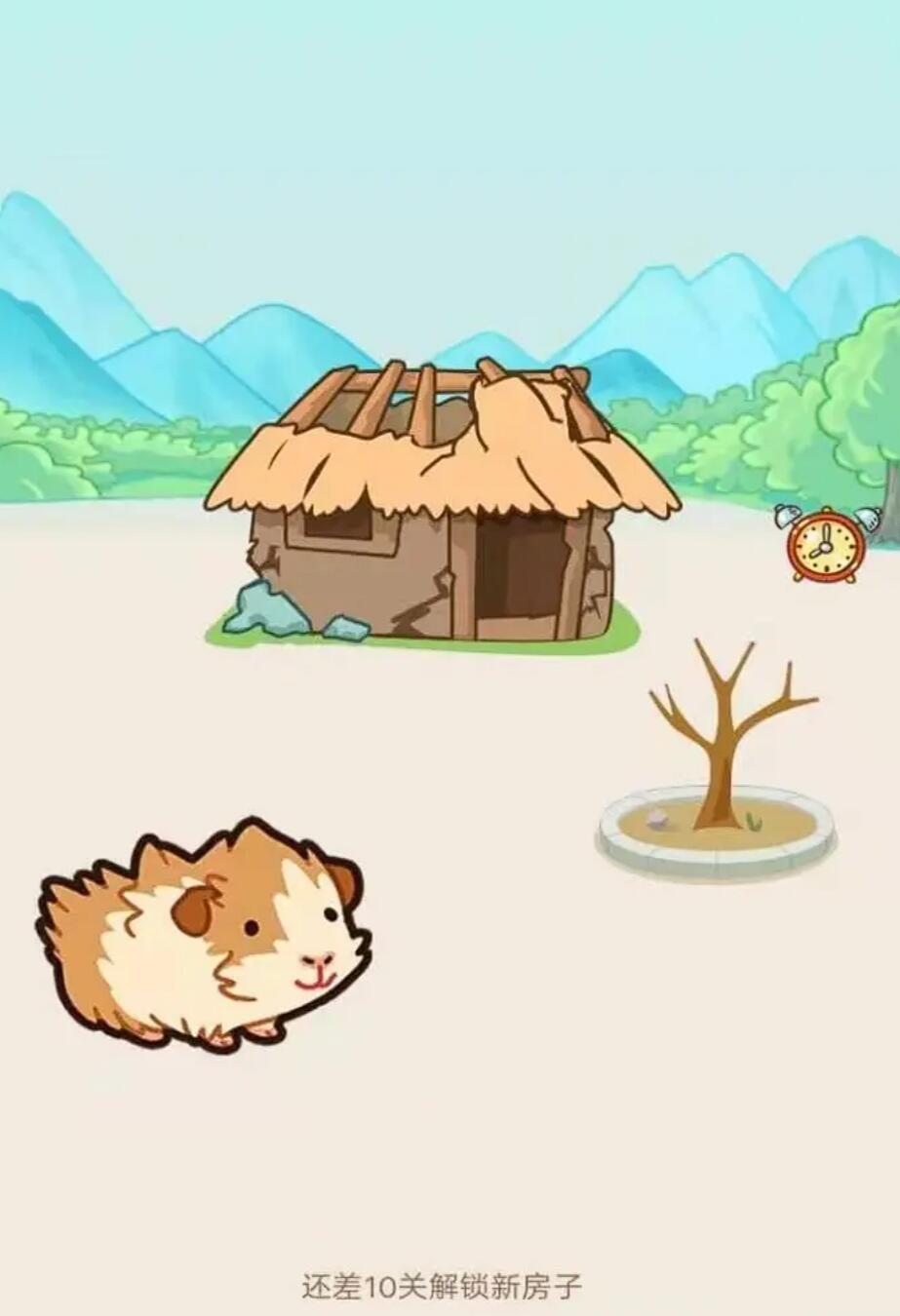The image size is (900, 1316).
Task: Open the broken thatched house
Action: [x=439, y=517]
